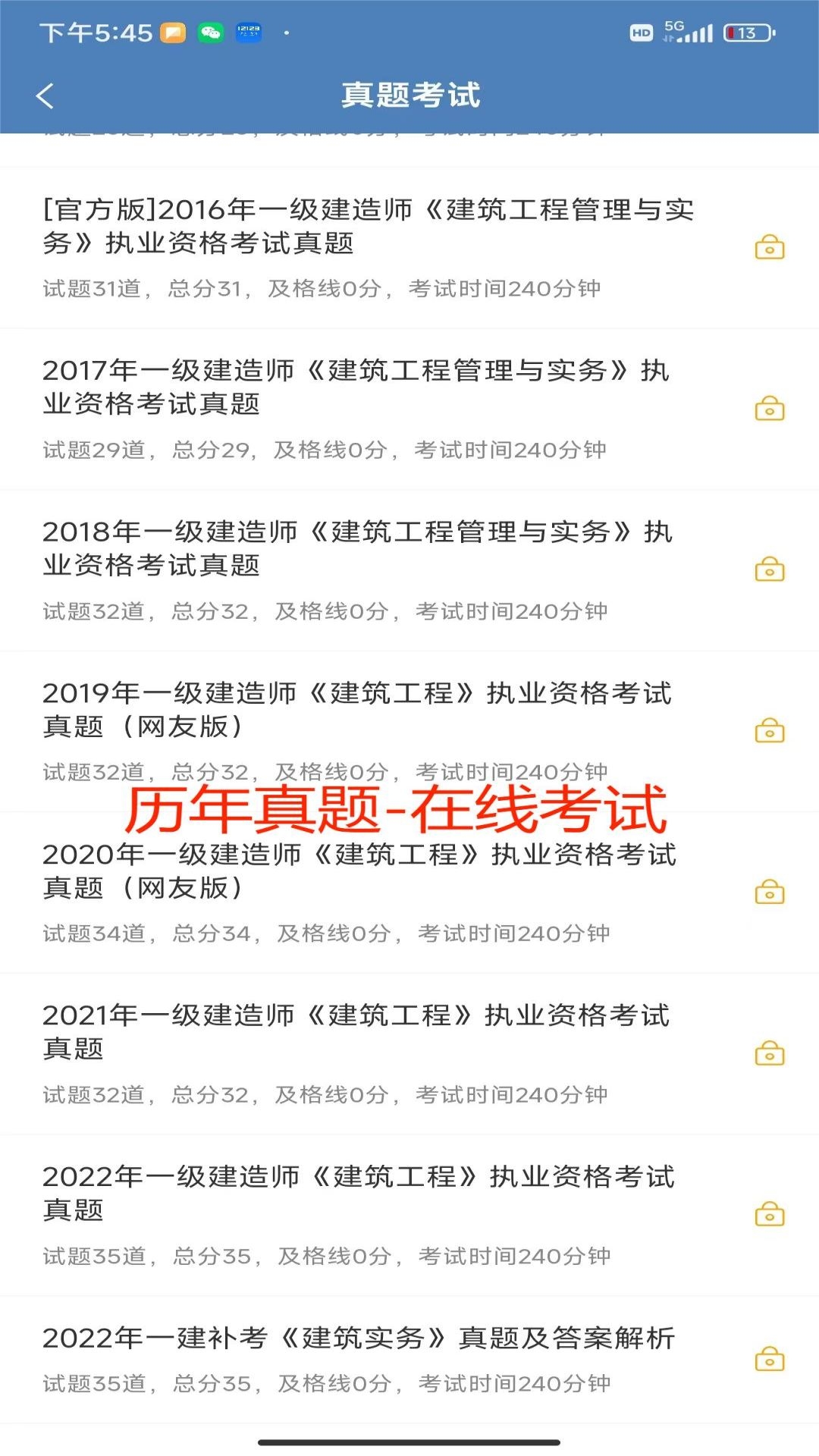Open the 2017年一级建造师 exam paper
This screenshot has height=1456, width=819.
point(409,409)
